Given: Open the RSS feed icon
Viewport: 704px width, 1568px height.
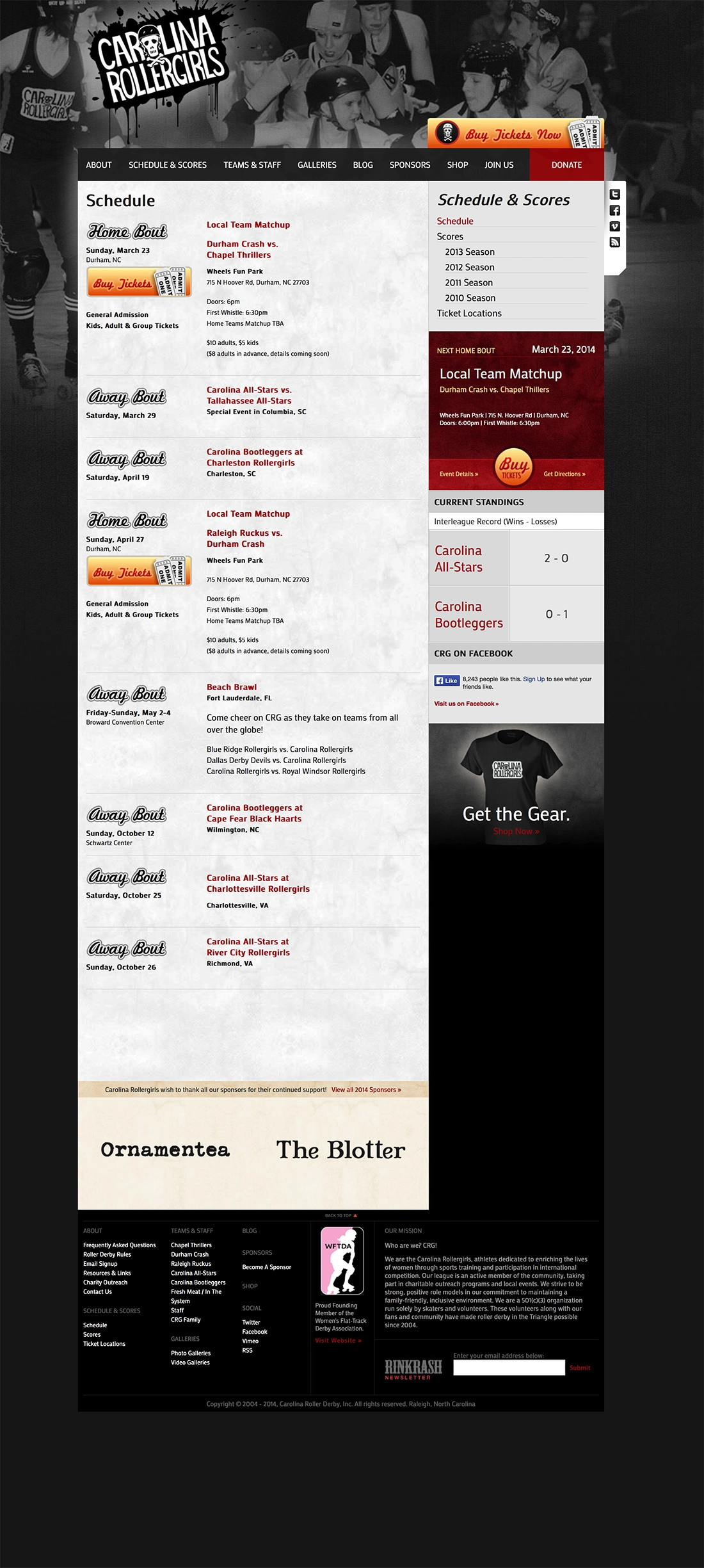Looking at the screenshot, I should point(614,242).
